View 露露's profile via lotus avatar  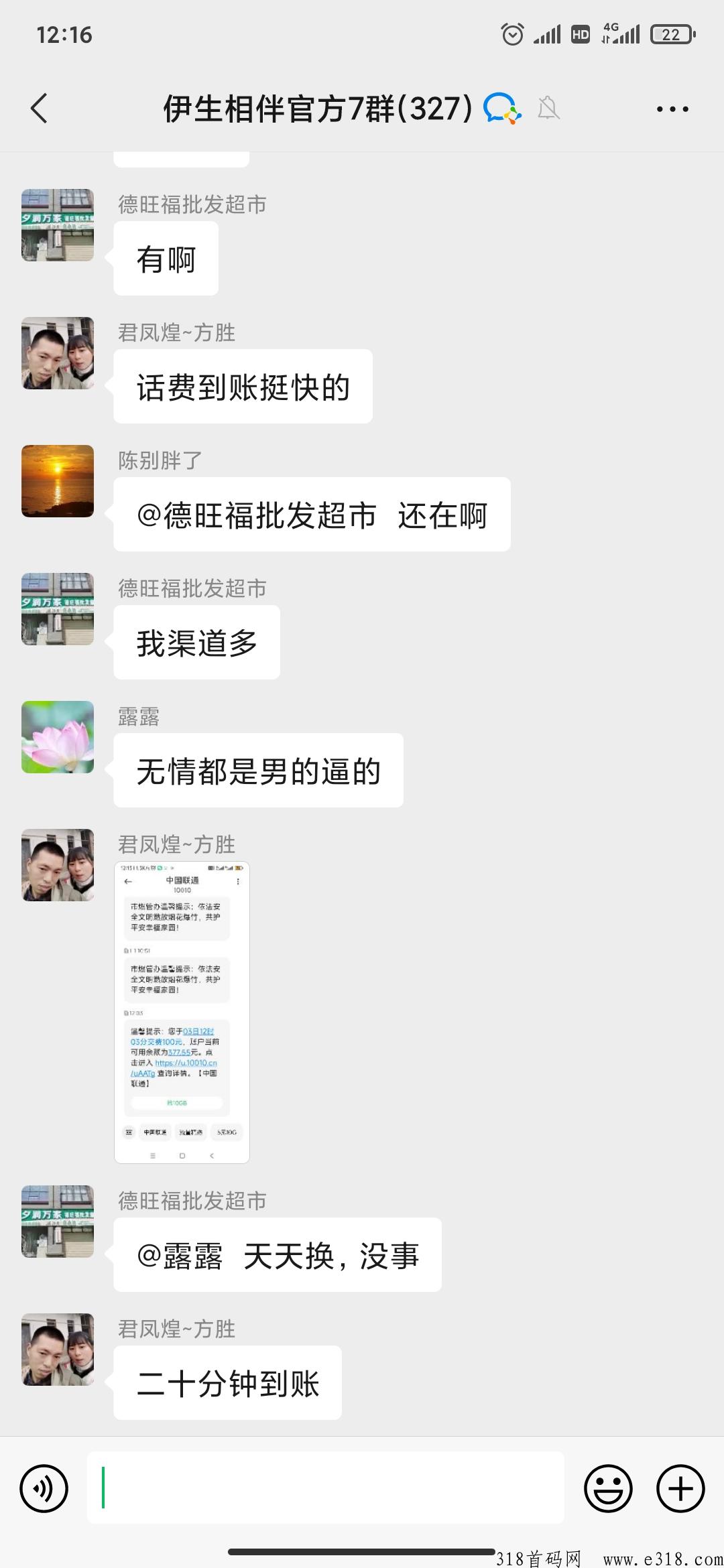58,737
